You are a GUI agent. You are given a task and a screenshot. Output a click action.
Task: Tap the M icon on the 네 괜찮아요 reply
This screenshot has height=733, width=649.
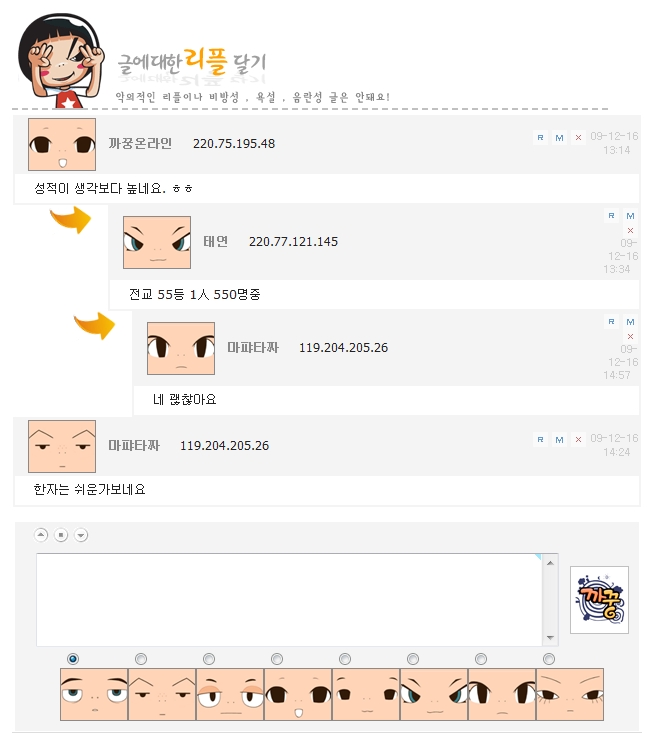pos(630,322)
